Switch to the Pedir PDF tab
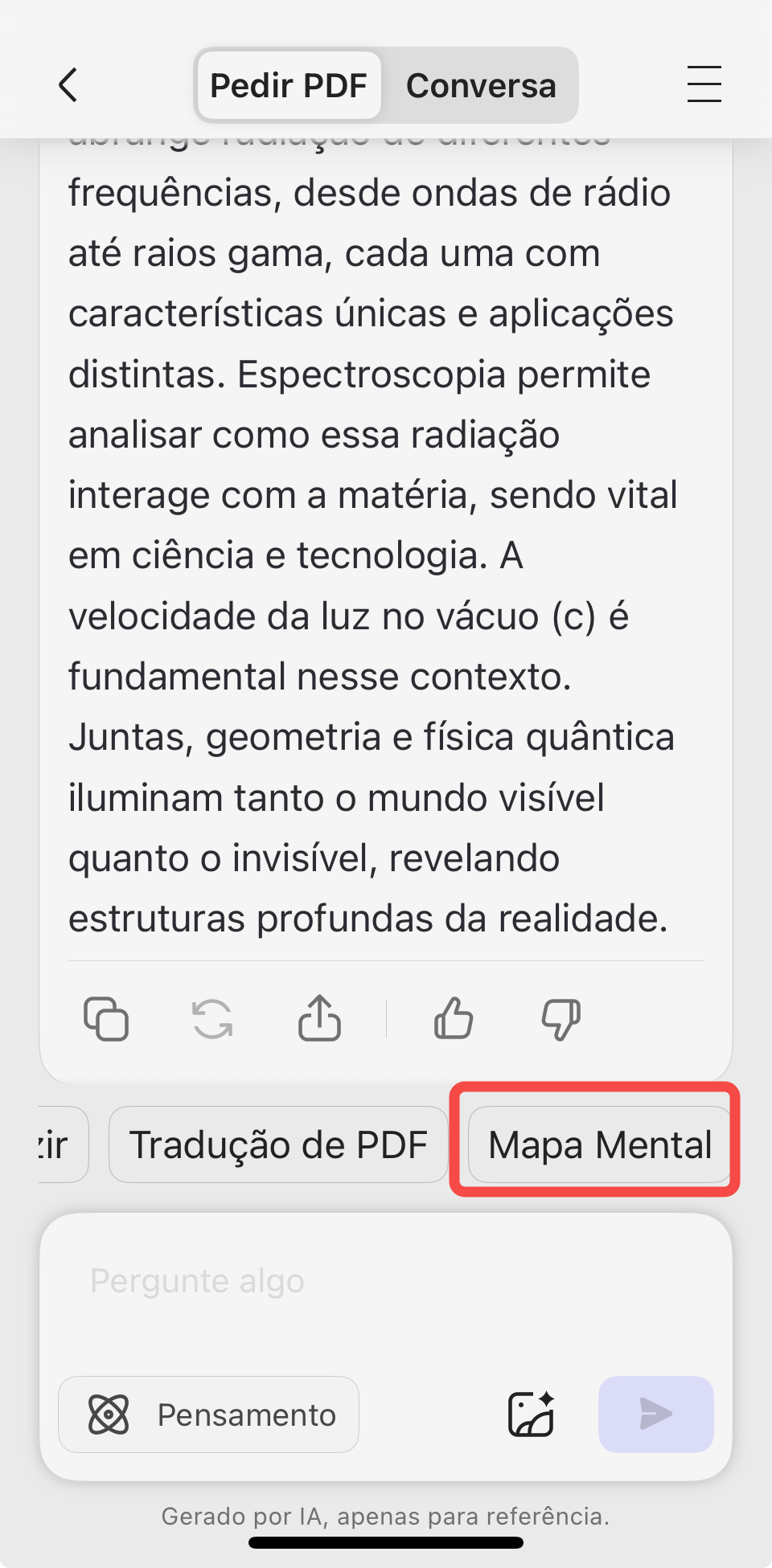772x1568 pixels. (288, 84)
